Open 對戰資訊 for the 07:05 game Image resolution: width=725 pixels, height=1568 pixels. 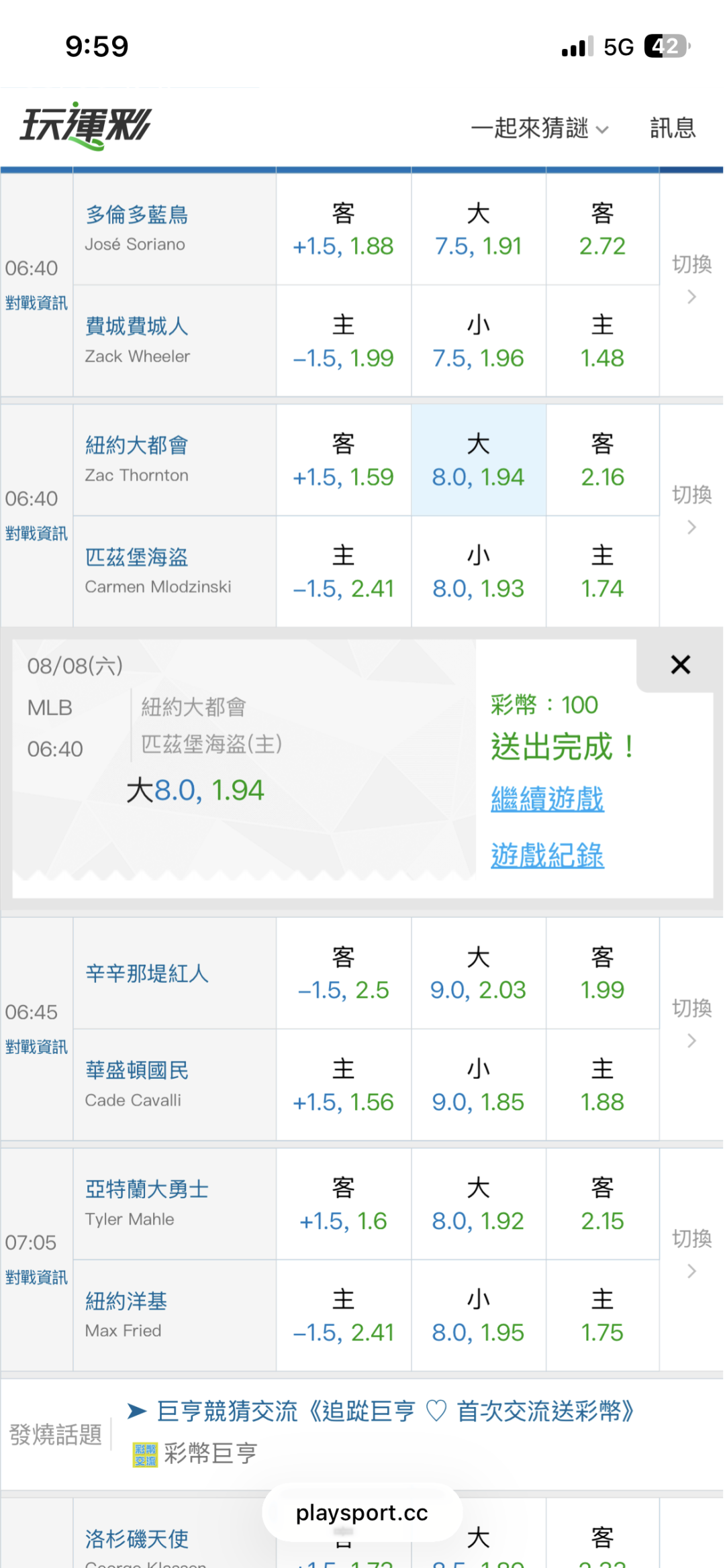point(36,1277)
